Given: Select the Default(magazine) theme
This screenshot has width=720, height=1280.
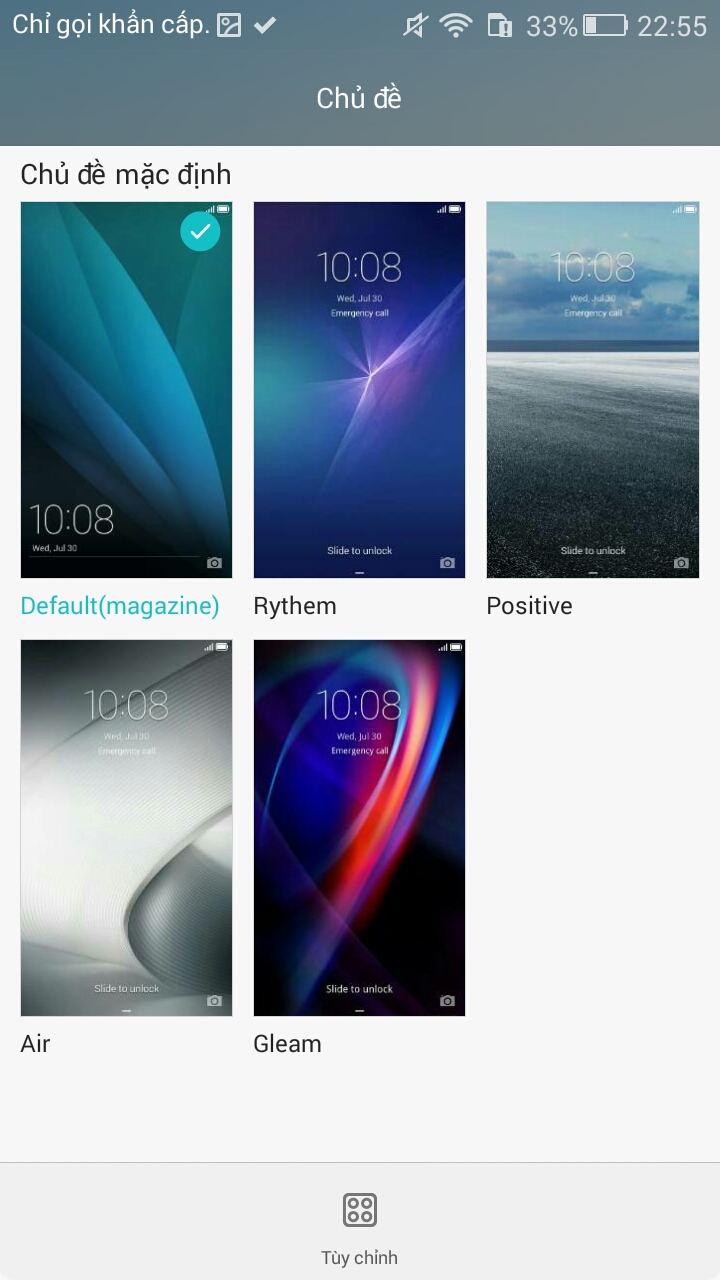Looking at the screenshot, I should [x=126, y=390].
